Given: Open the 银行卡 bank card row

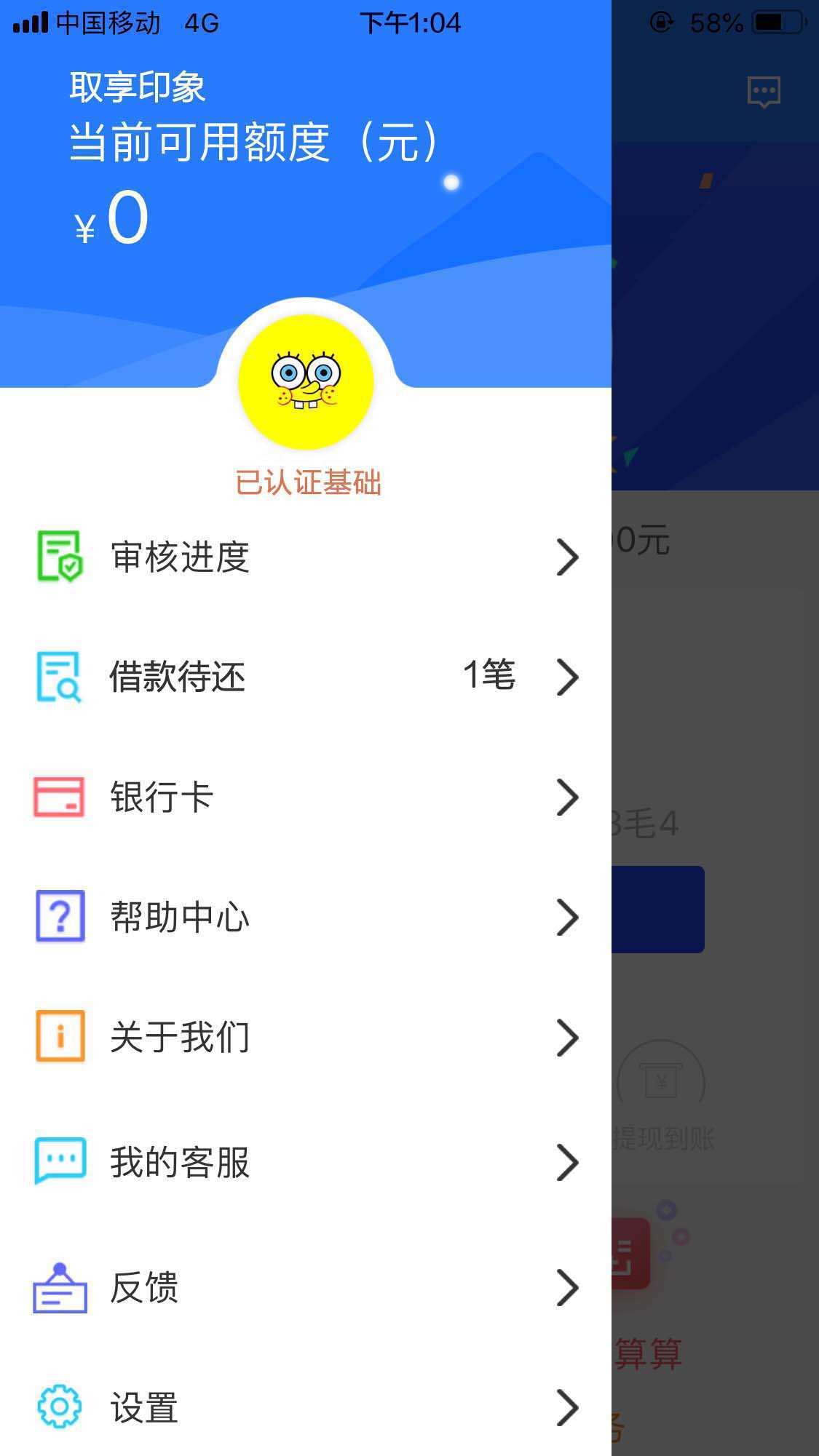Looking at the screenshot, I should [x=306, y=797].
